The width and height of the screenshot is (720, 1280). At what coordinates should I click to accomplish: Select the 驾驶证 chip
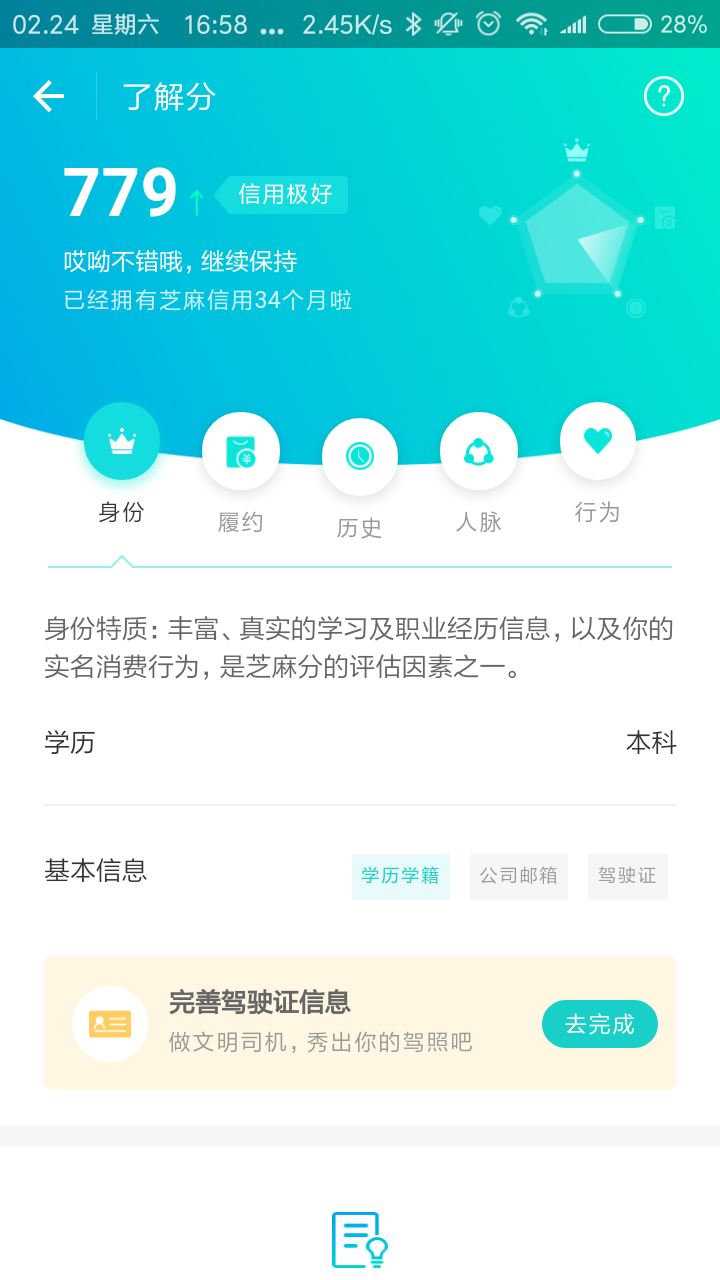click(627, 876)
